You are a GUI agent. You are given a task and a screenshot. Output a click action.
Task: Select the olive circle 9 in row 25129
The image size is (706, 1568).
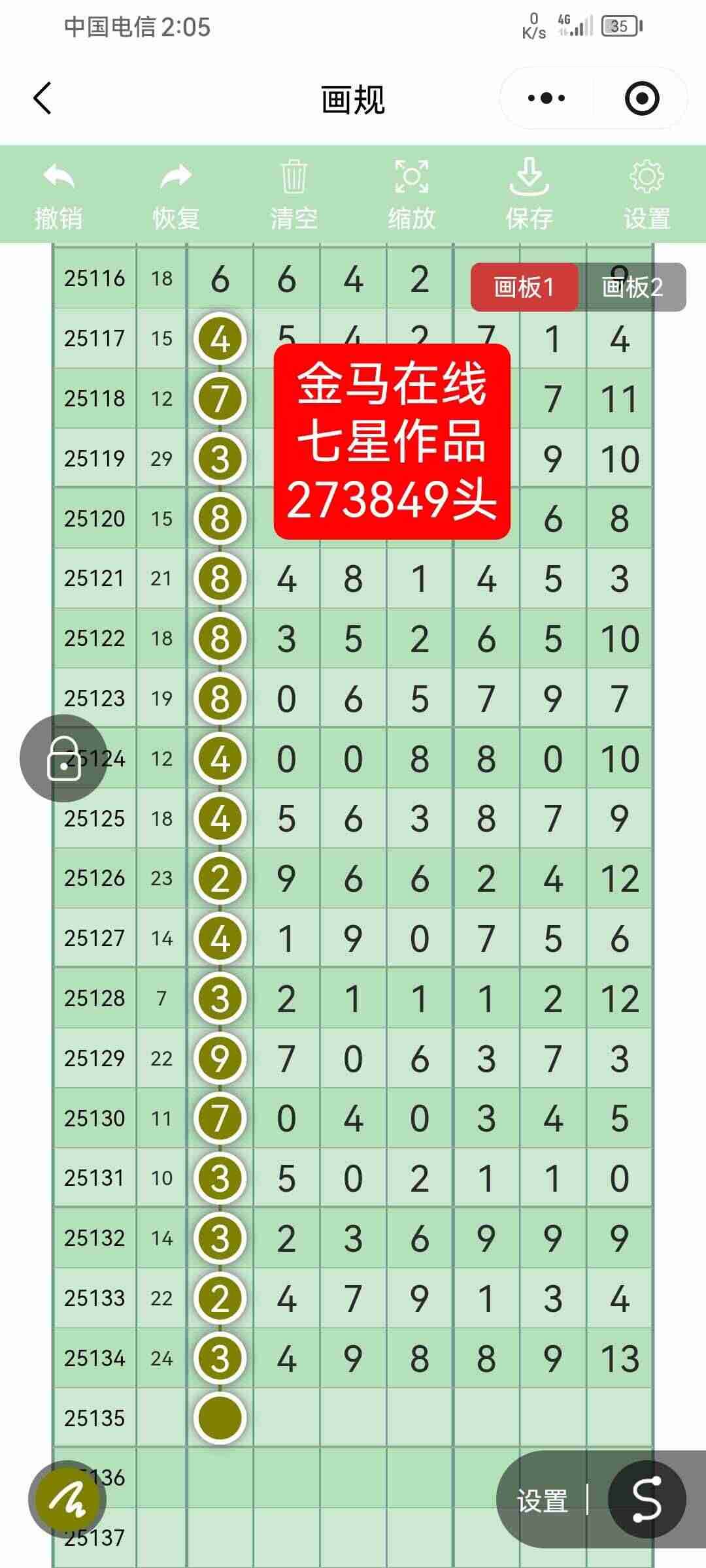220,1057
